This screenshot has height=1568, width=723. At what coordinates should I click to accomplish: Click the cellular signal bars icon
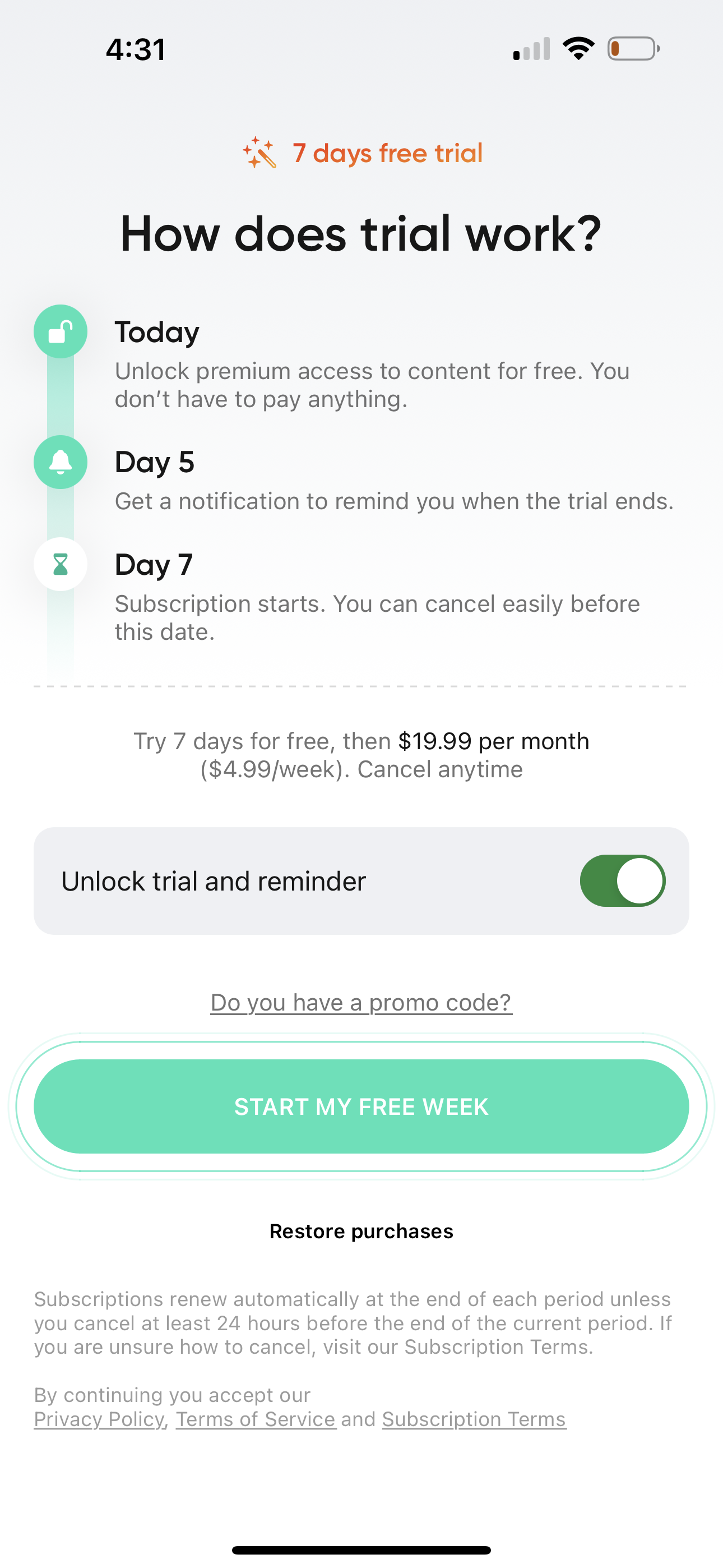(x=531, y=50)
